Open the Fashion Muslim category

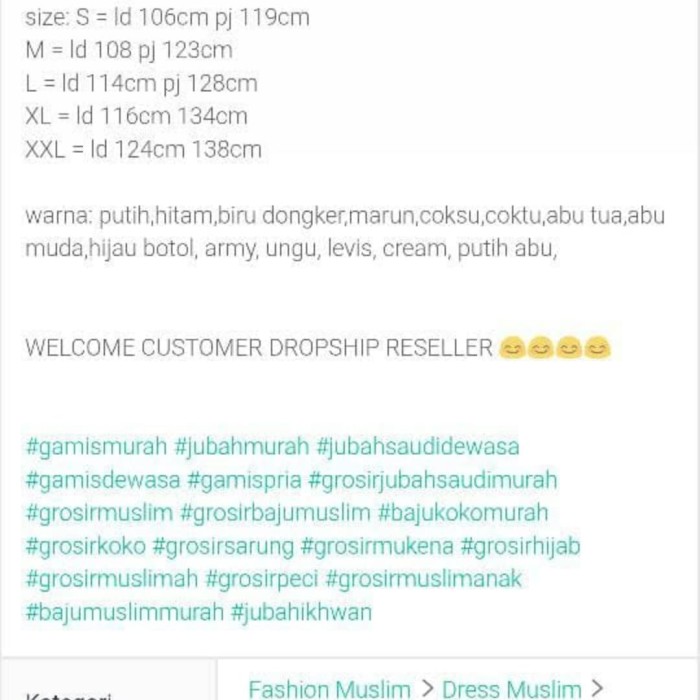[x=329, y=689]
